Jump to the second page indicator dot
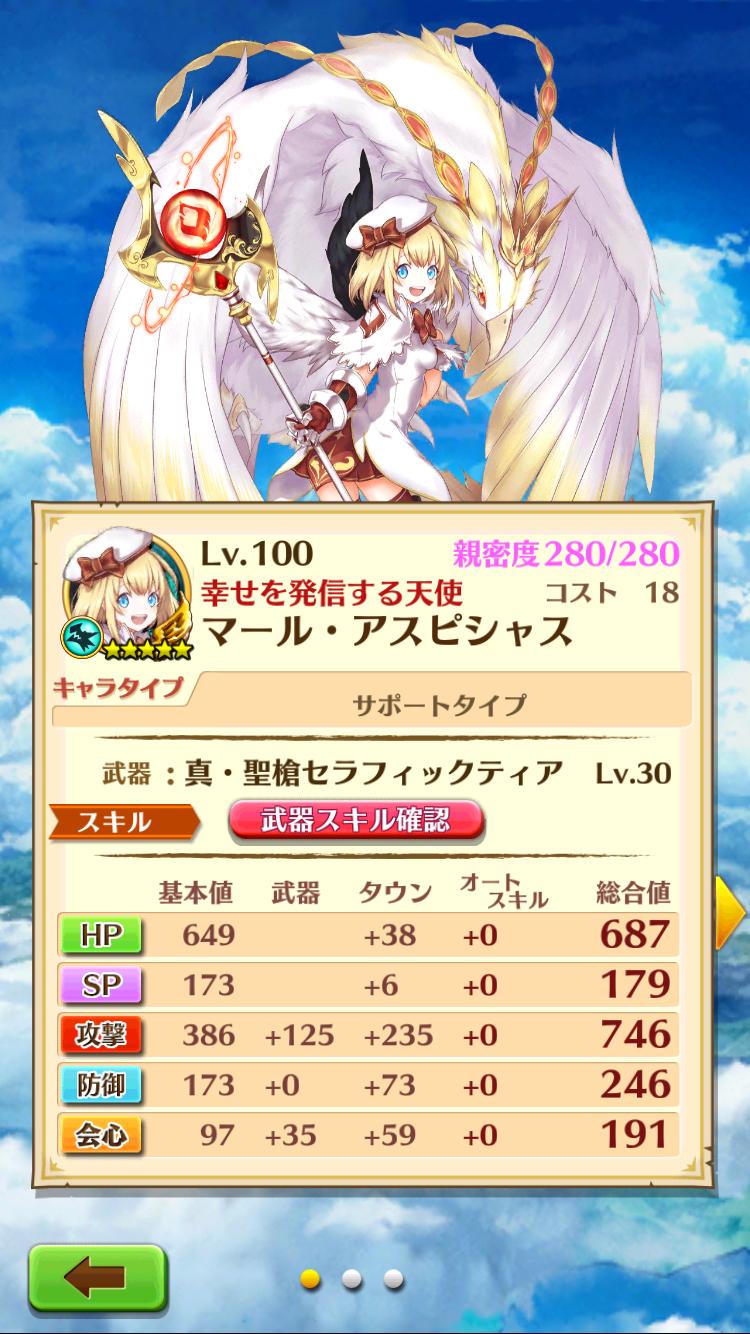The width and height of the screenshot is (750, 1334). tap(351, 1278)
